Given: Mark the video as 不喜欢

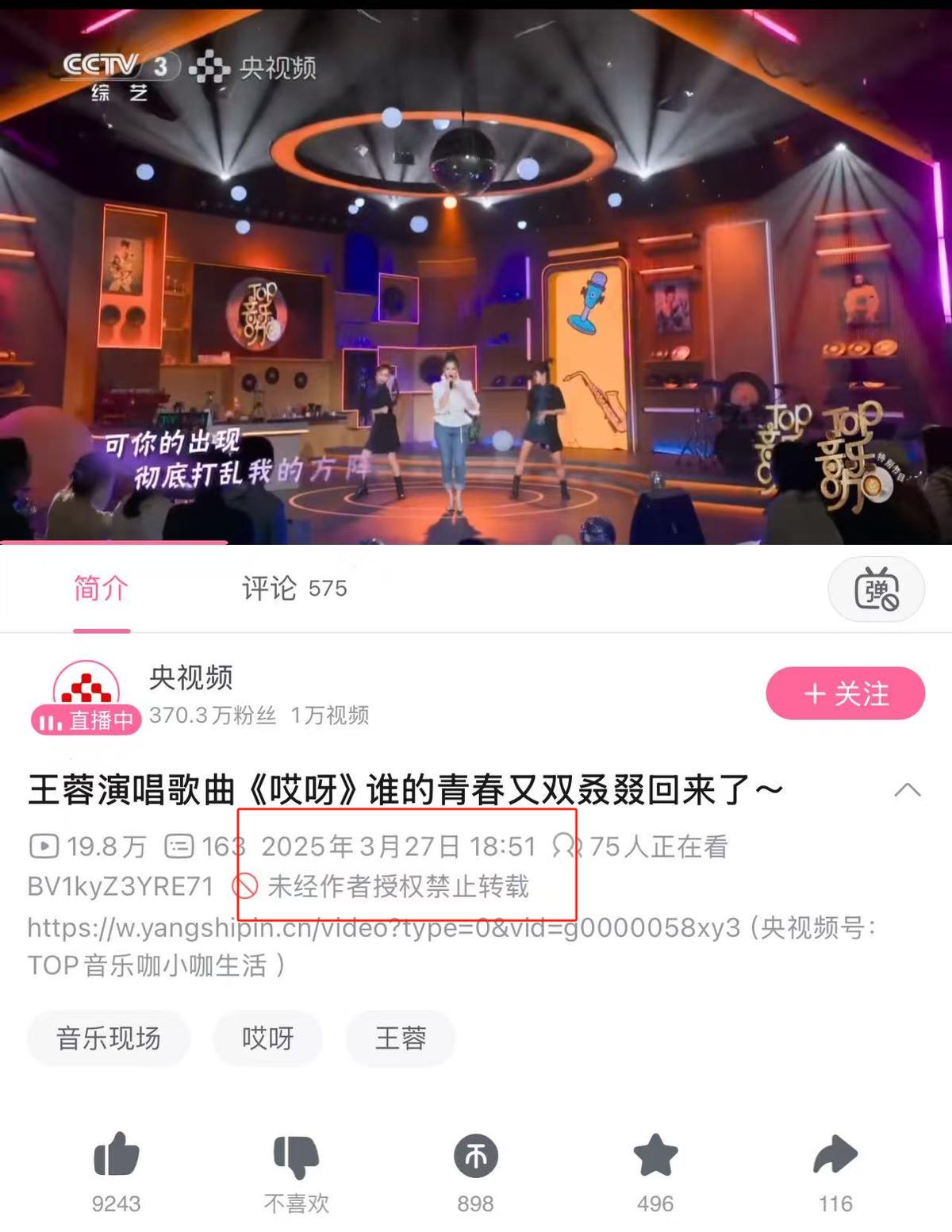Looking at the screenshot, I should [296, 1156].
